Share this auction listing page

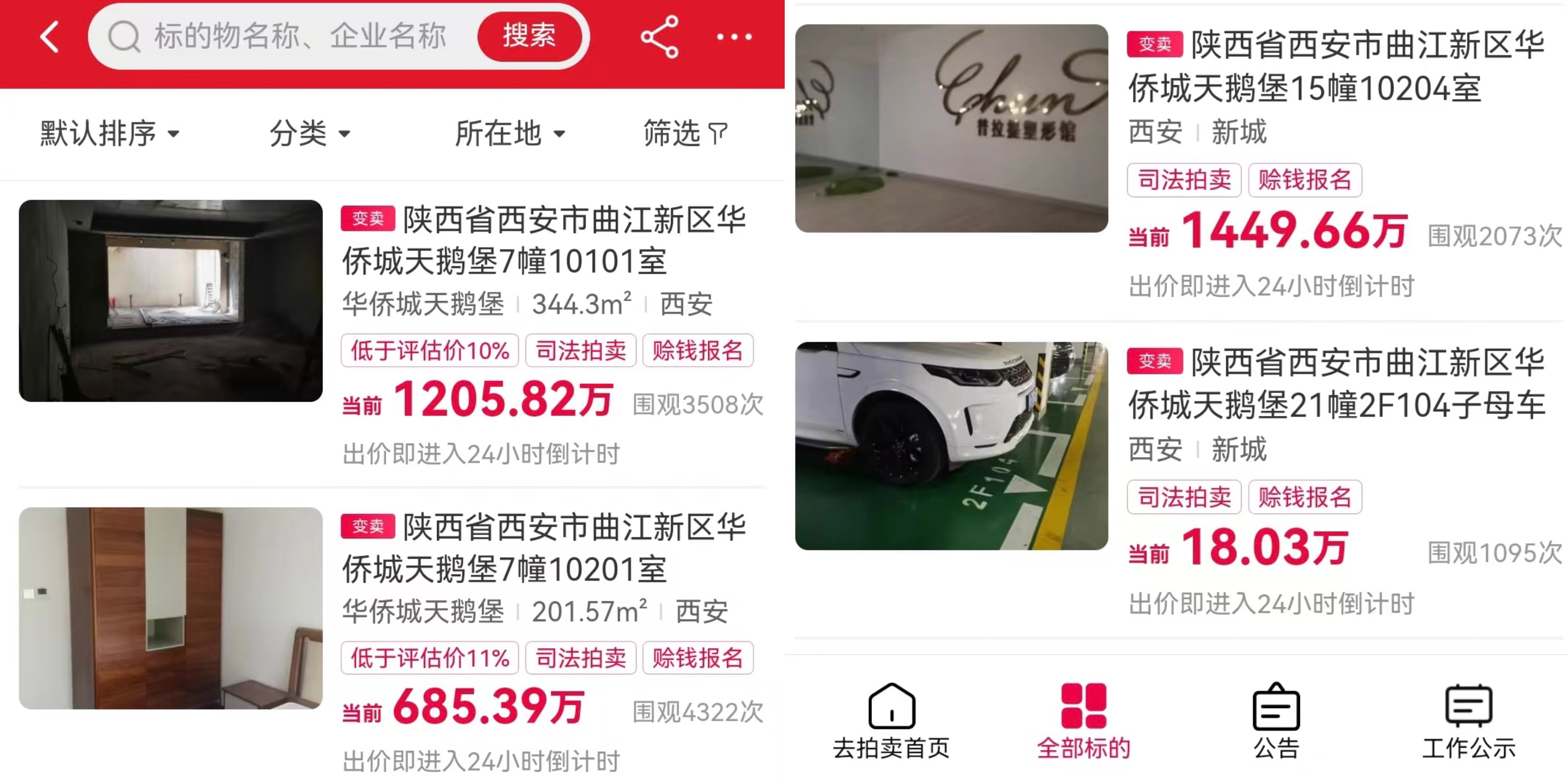click(x=659, y=37)
